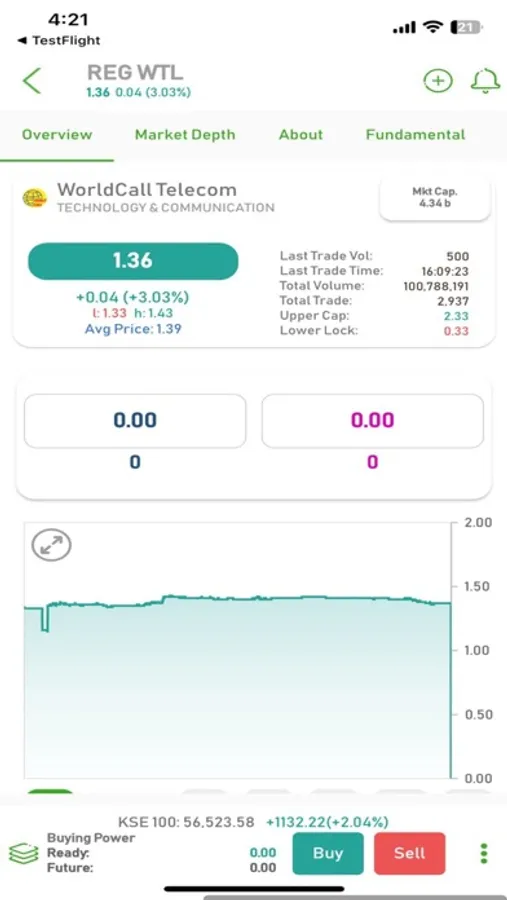Open the three-dot overflow menu
Image resolution: width=507 pixels, height=900 pixels.
[x=484, y=854]
